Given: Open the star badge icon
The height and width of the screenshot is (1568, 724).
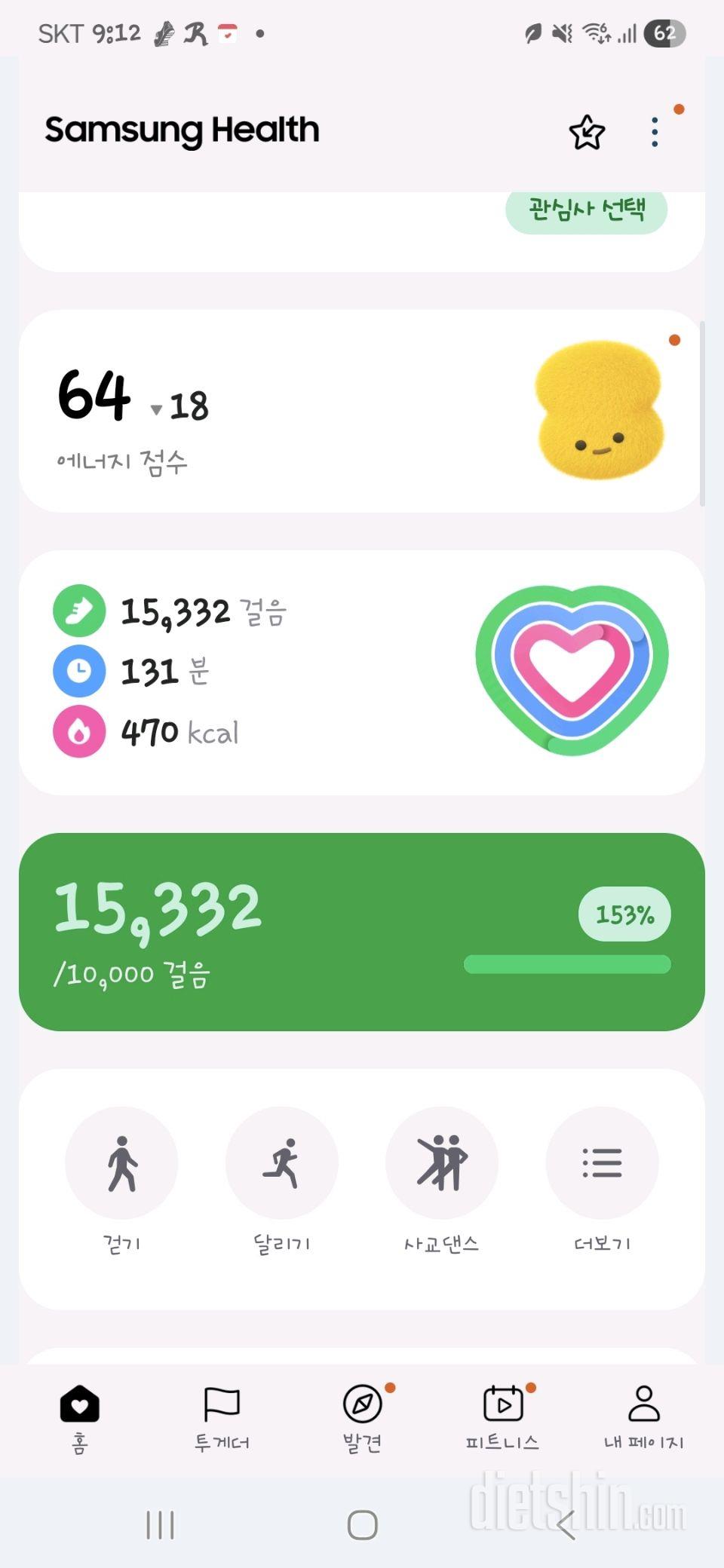Looking at the screenshot, I should point(587,133).
